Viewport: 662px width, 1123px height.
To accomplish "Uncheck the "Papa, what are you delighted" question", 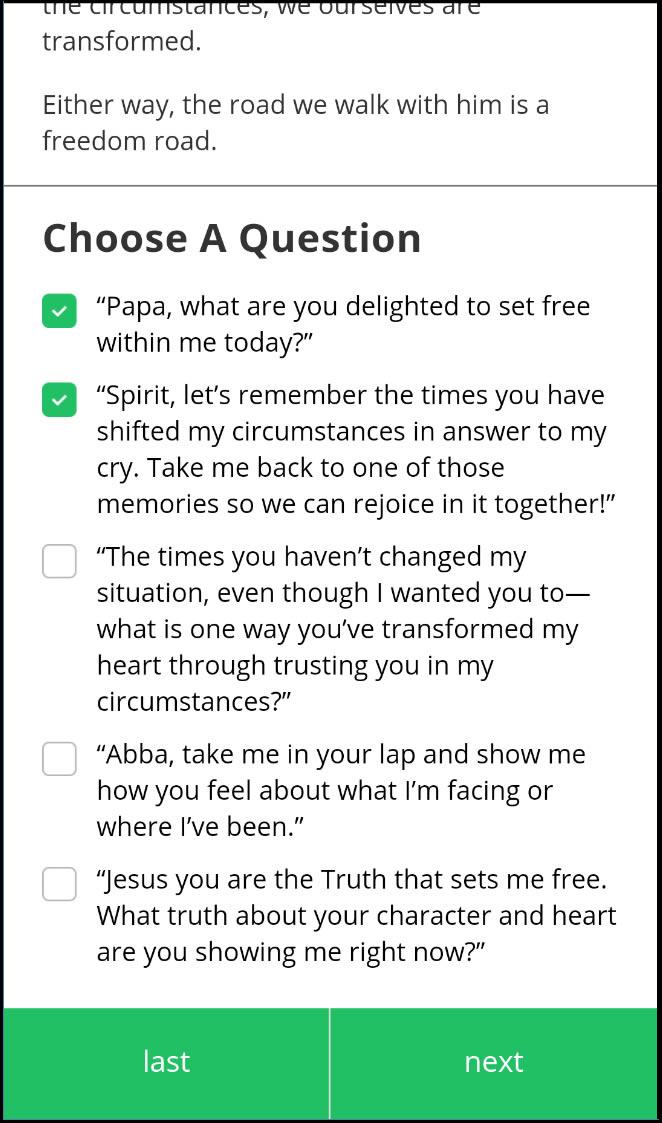I will 59,311.
